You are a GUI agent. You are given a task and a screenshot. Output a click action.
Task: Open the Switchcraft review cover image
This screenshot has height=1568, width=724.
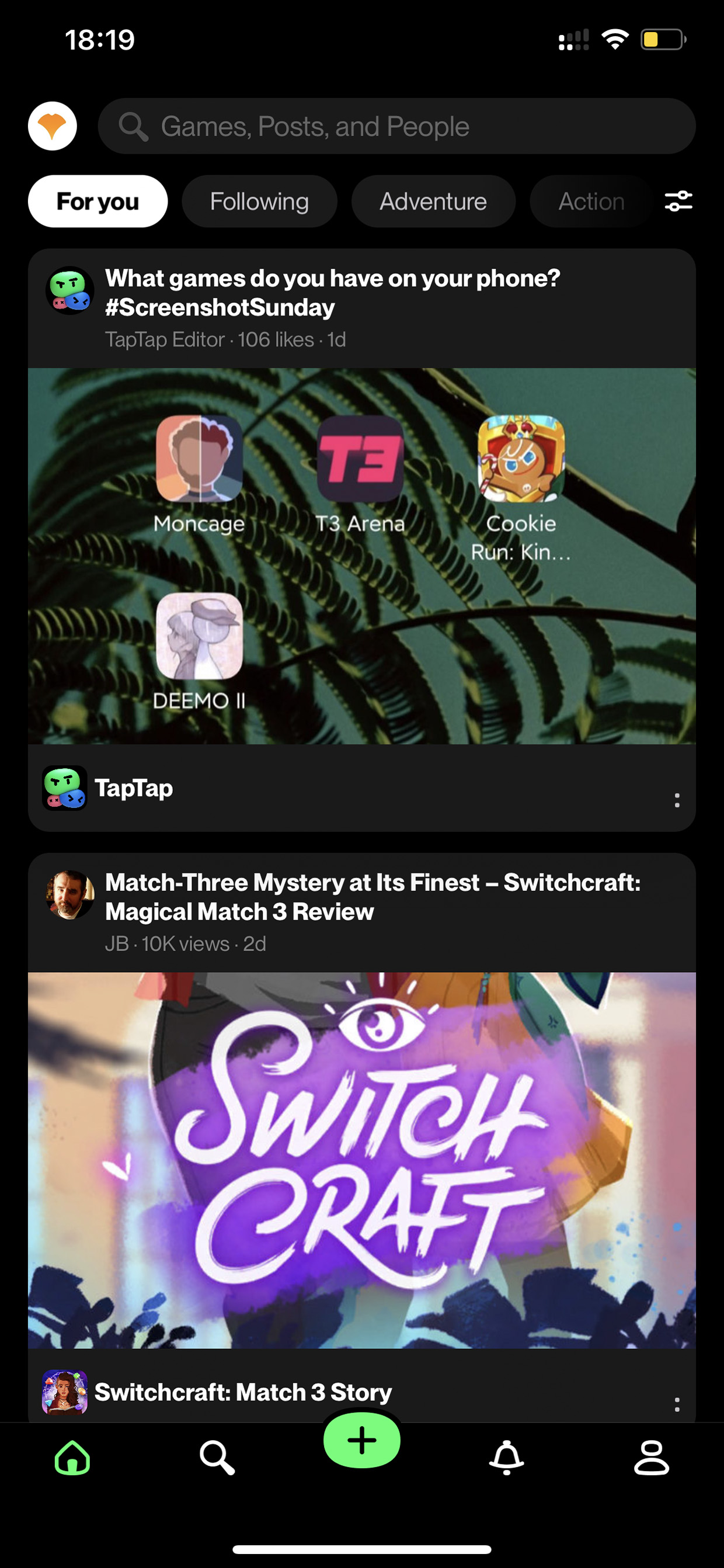362,1160
